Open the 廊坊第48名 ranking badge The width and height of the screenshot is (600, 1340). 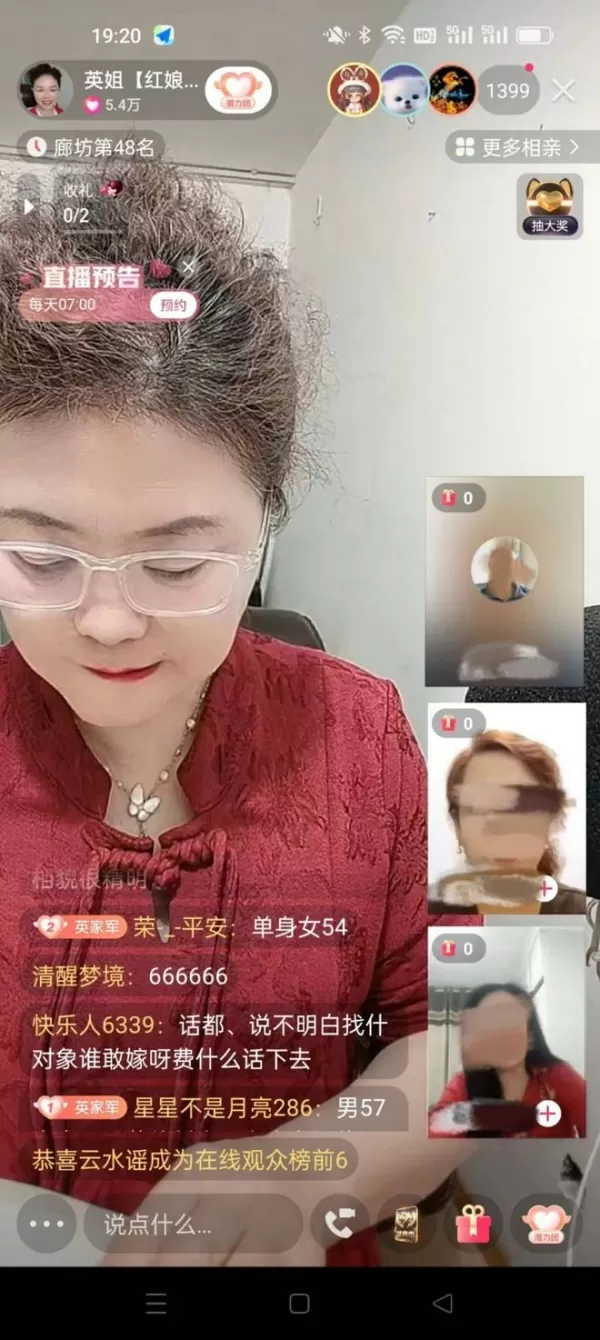pyautogui.click(x=92, y=147)
